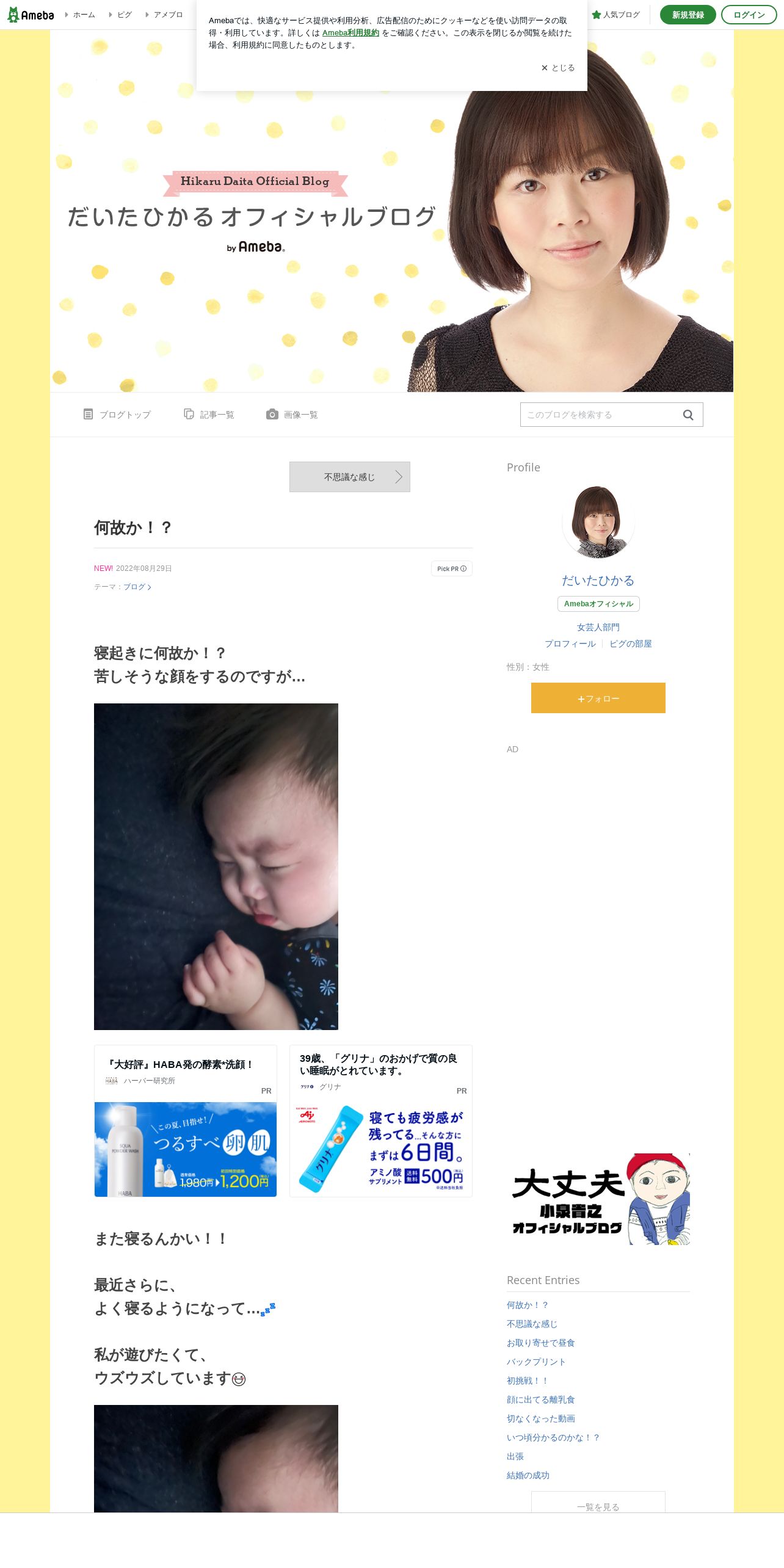Tap the ログイン button
Image resolution: width=784 pixels, height=1568 pixels.
749,15
